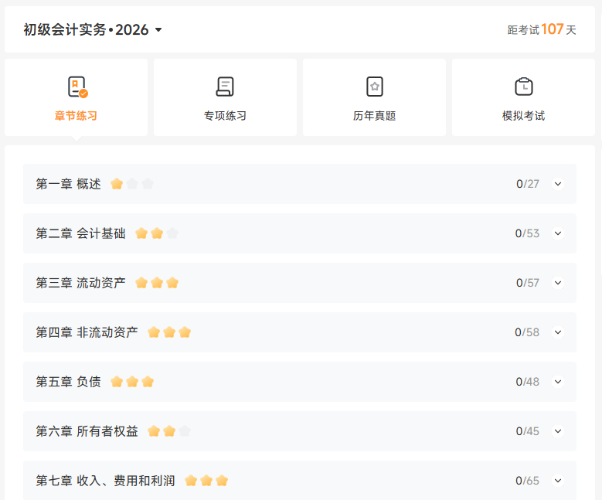Expand 第六章 所有者权益
The width and height of the screenshot is (602, 500).
click(558, 431)
